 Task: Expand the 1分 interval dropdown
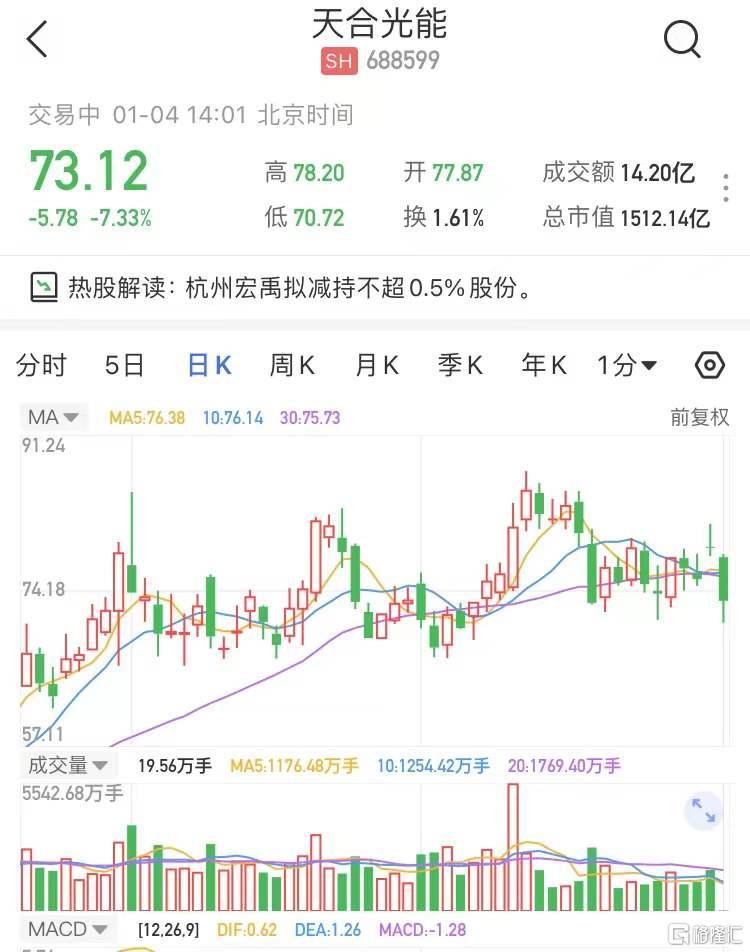click(627, 366)
